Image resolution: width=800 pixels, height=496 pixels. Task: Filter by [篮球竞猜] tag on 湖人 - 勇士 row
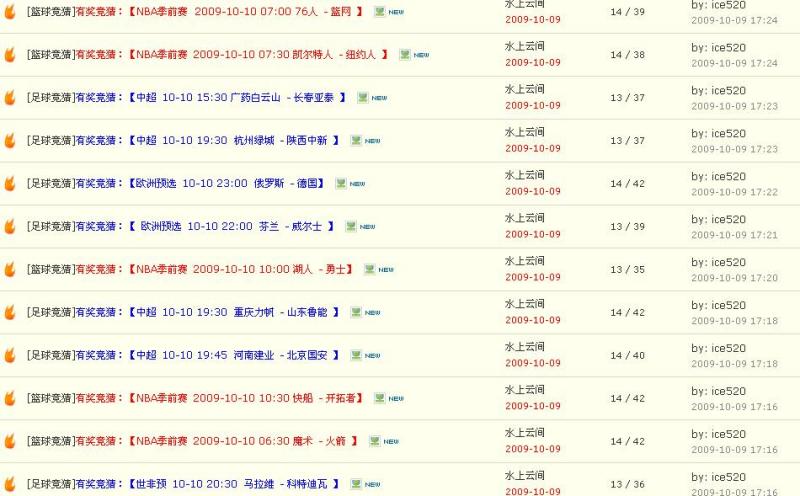click(51, 269)
